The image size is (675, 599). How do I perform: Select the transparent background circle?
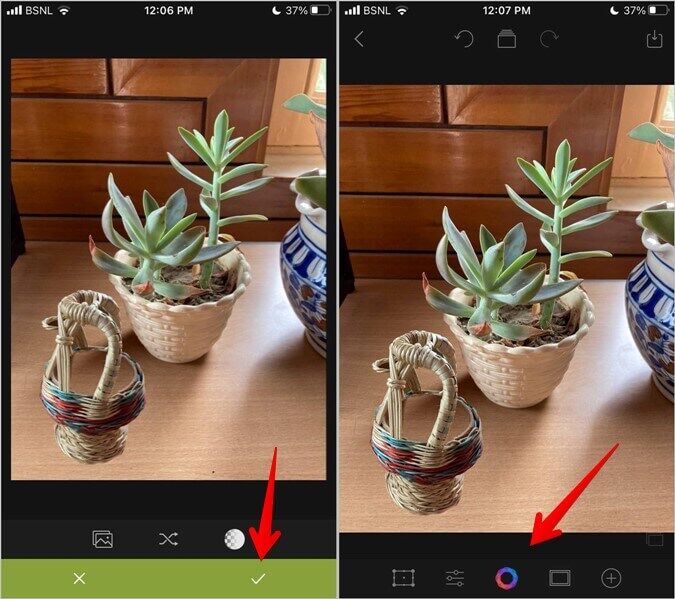234,539
